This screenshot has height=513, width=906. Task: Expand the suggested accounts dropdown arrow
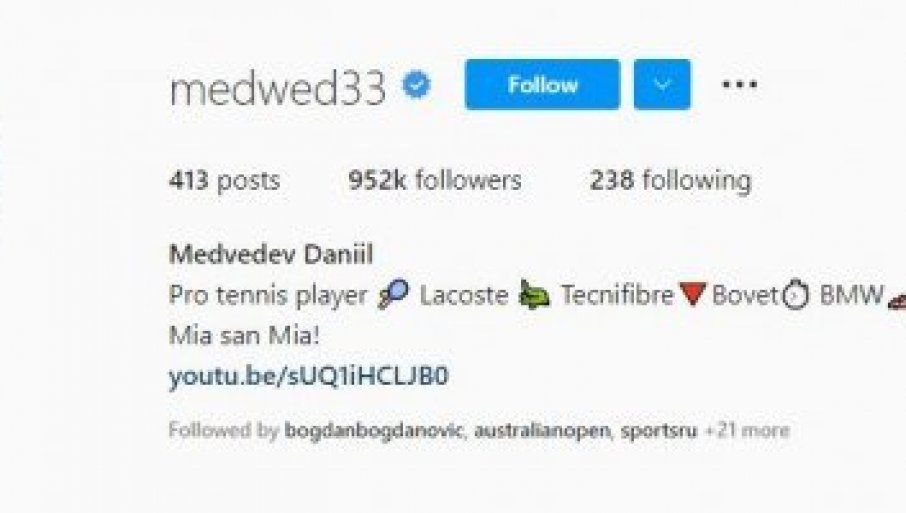pyautogui.click(x=661, y=85)
